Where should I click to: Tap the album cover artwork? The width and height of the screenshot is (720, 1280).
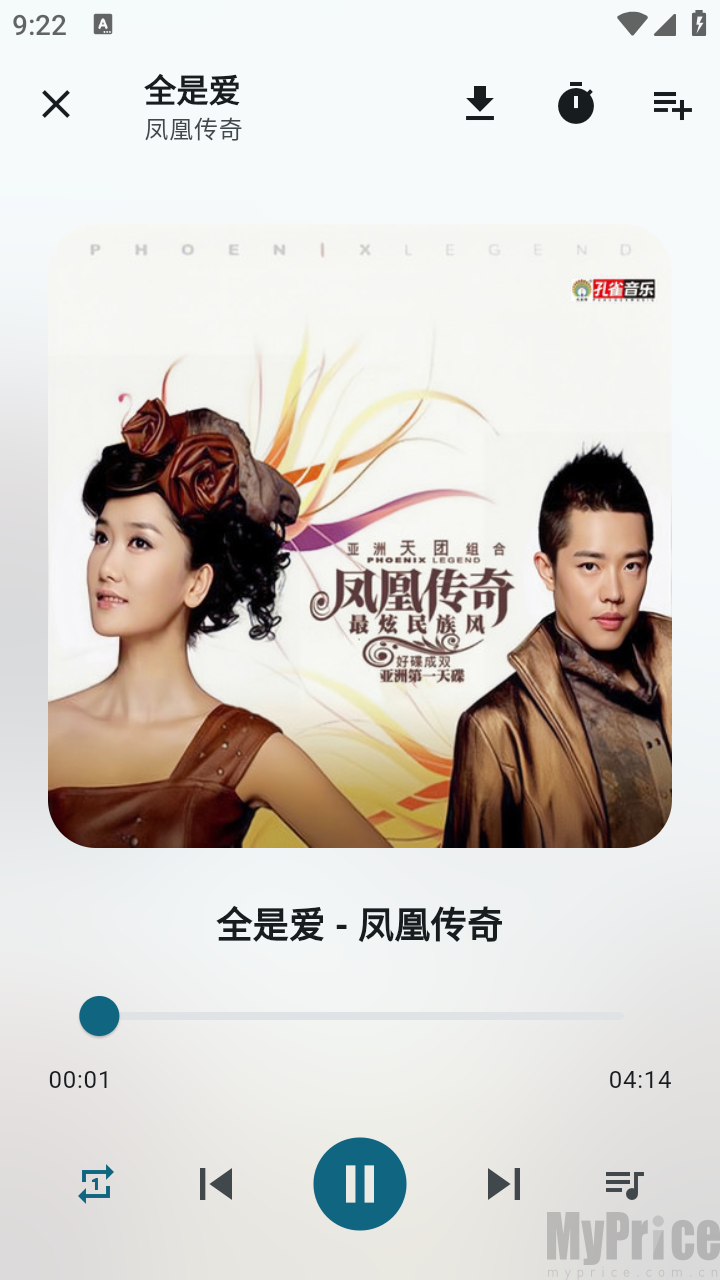(x=360, y=535)
